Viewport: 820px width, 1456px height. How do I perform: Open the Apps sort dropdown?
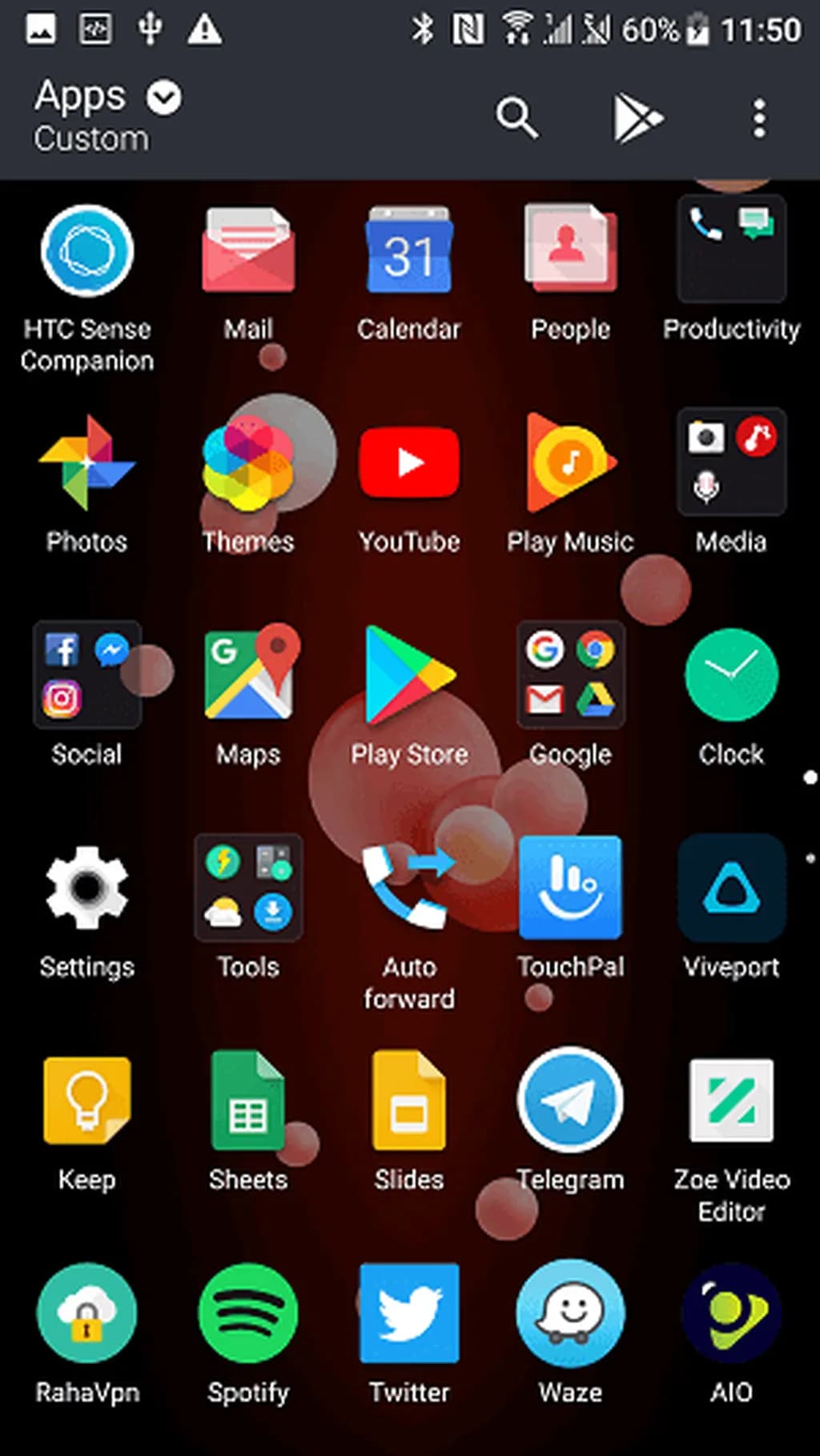pos(164,98)
